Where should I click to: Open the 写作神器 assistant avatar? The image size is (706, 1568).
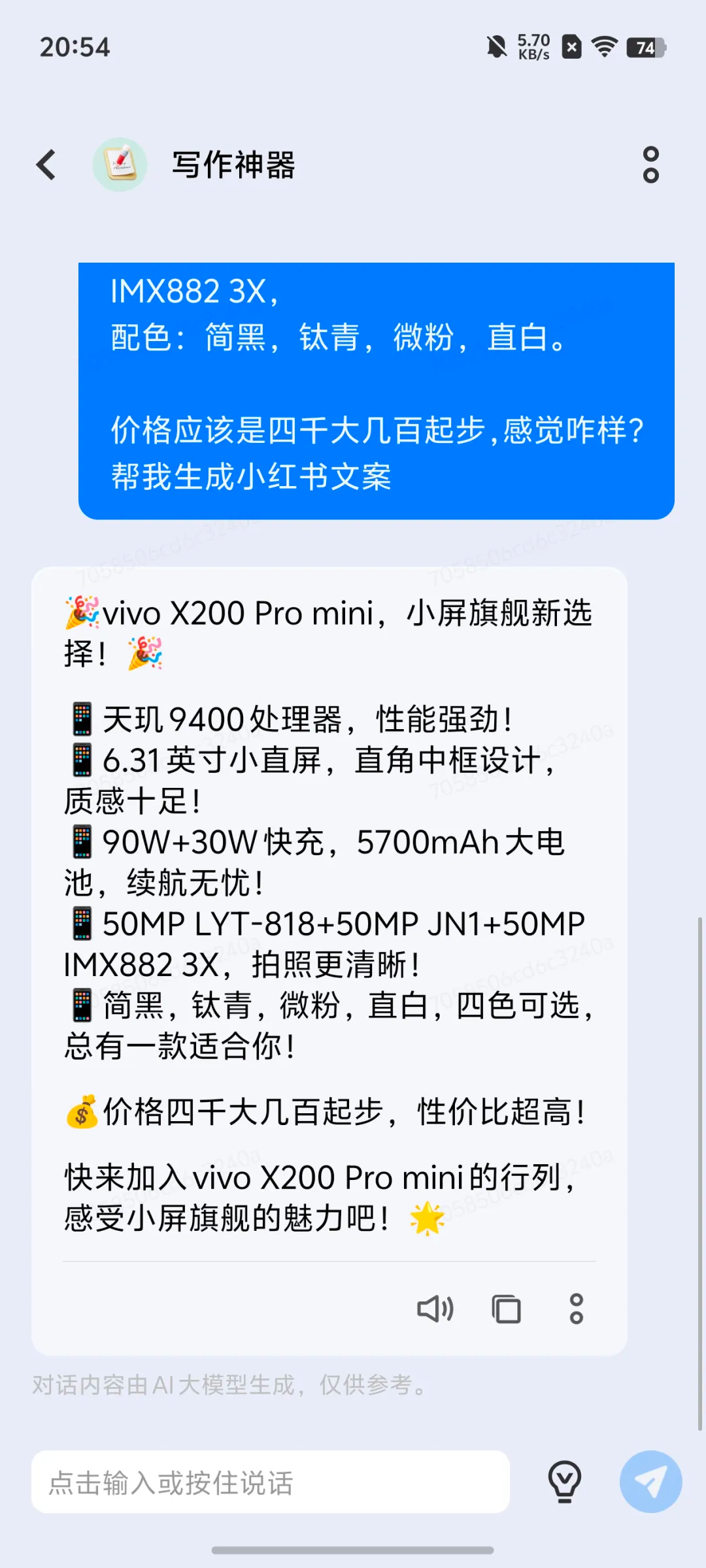pos(120,165)
